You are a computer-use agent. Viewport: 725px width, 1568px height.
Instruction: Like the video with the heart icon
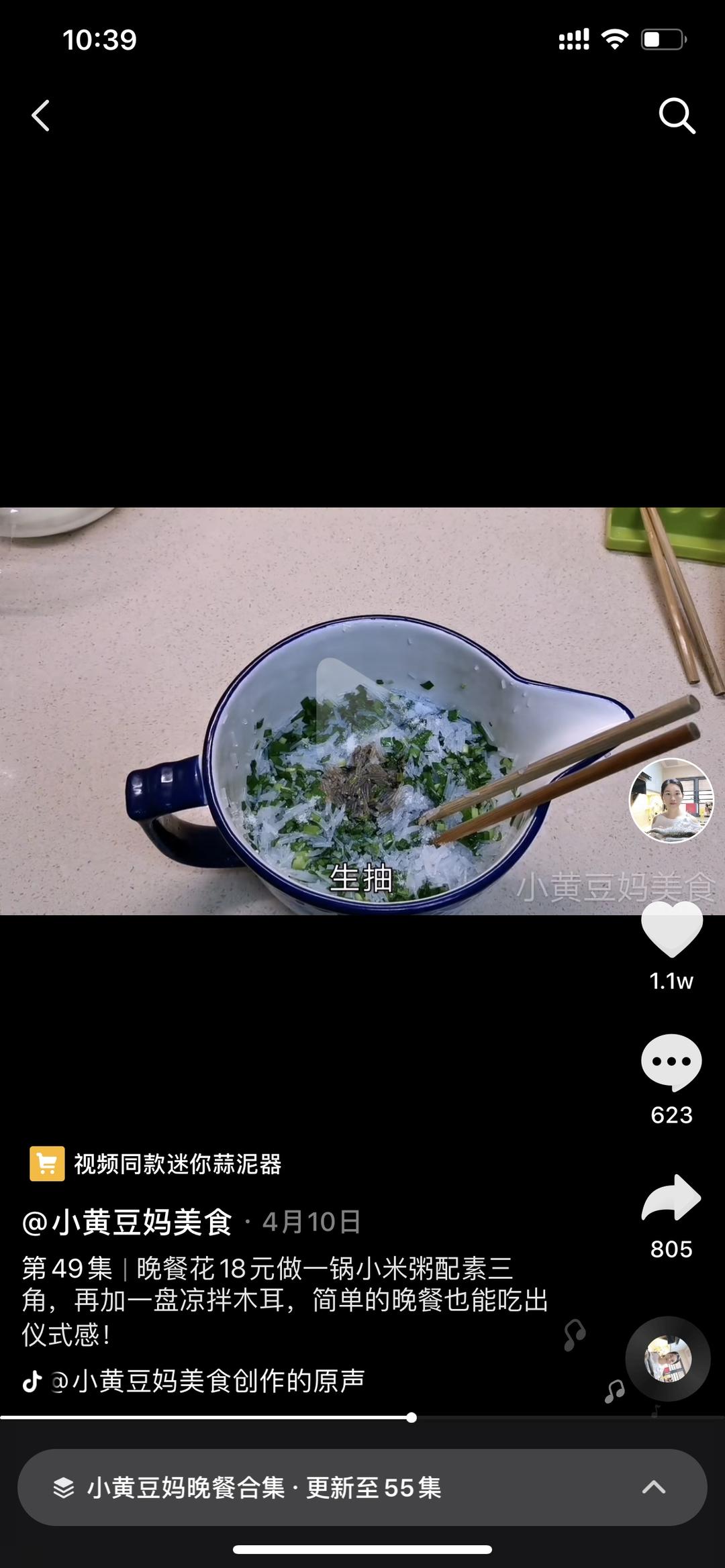click(671, 930)
